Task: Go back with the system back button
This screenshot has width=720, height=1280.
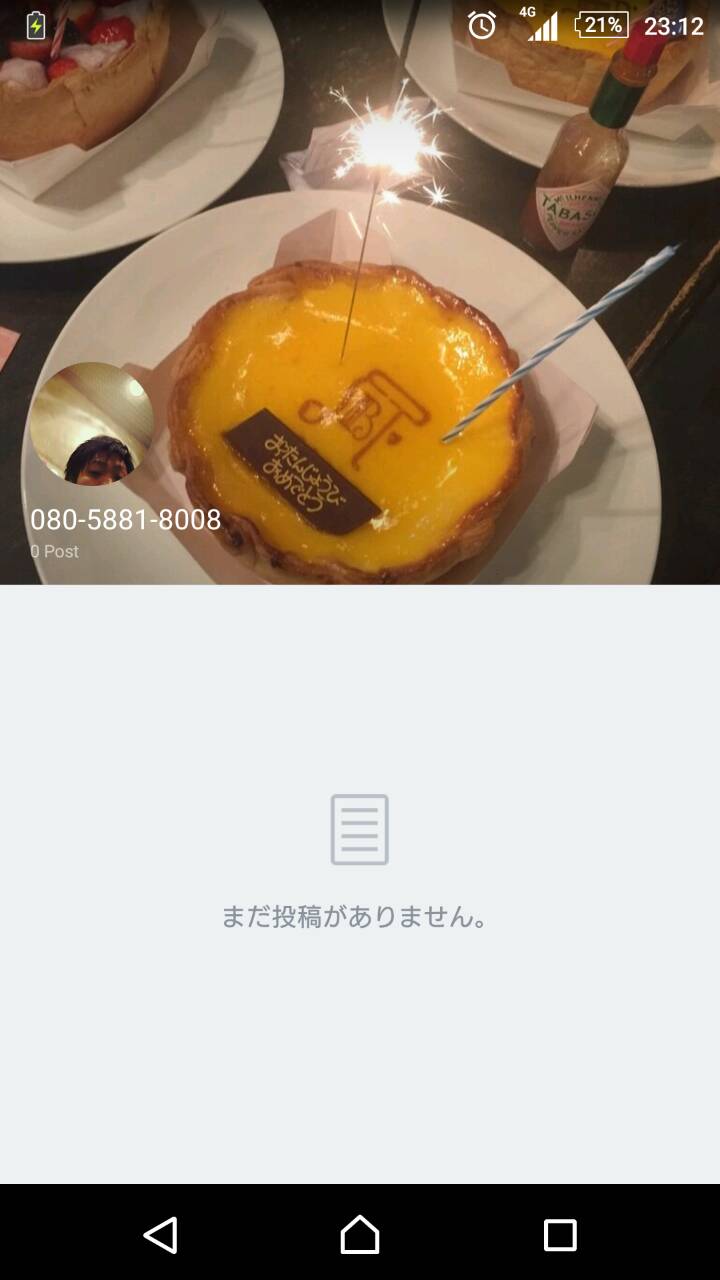Action: point(160,1235)
